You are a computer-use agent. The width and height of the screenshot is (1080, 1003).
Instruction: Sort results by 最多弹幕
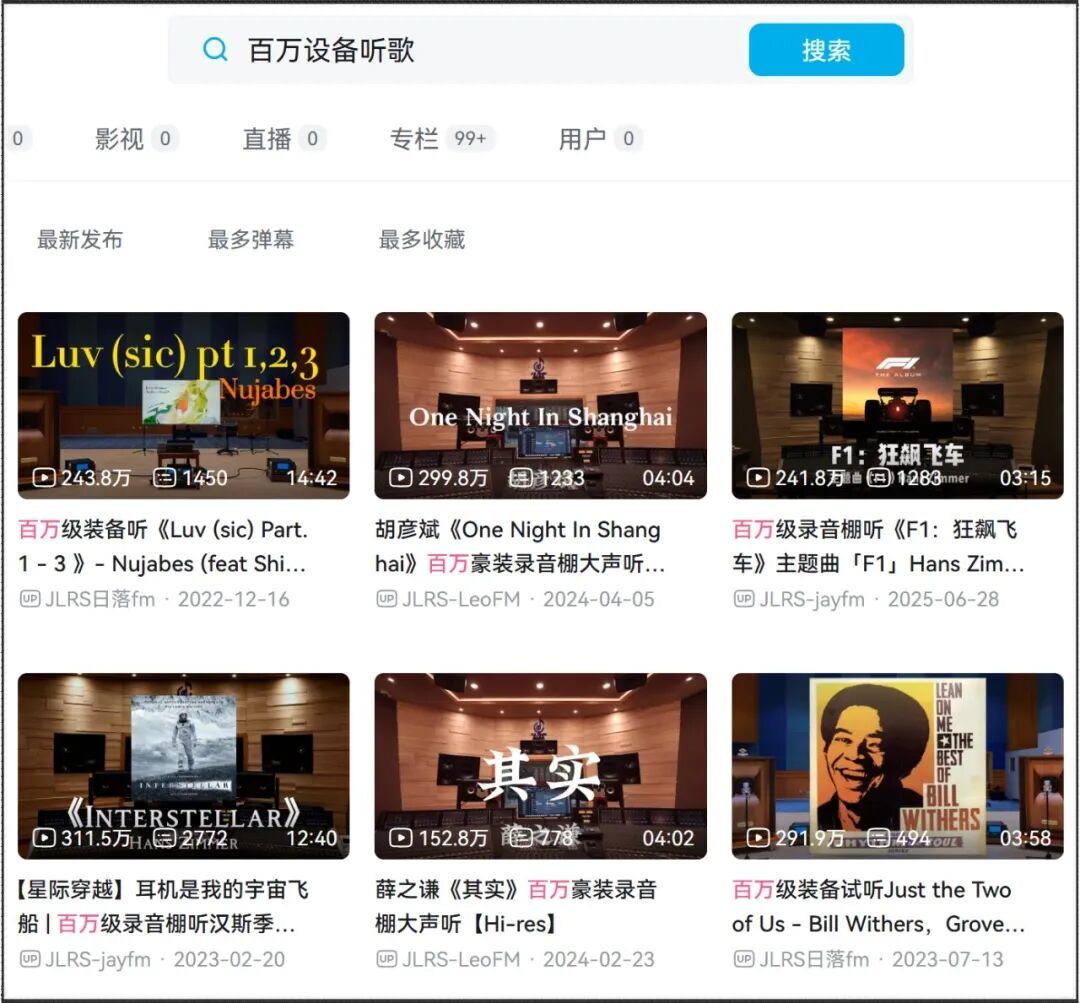(251, 239)
